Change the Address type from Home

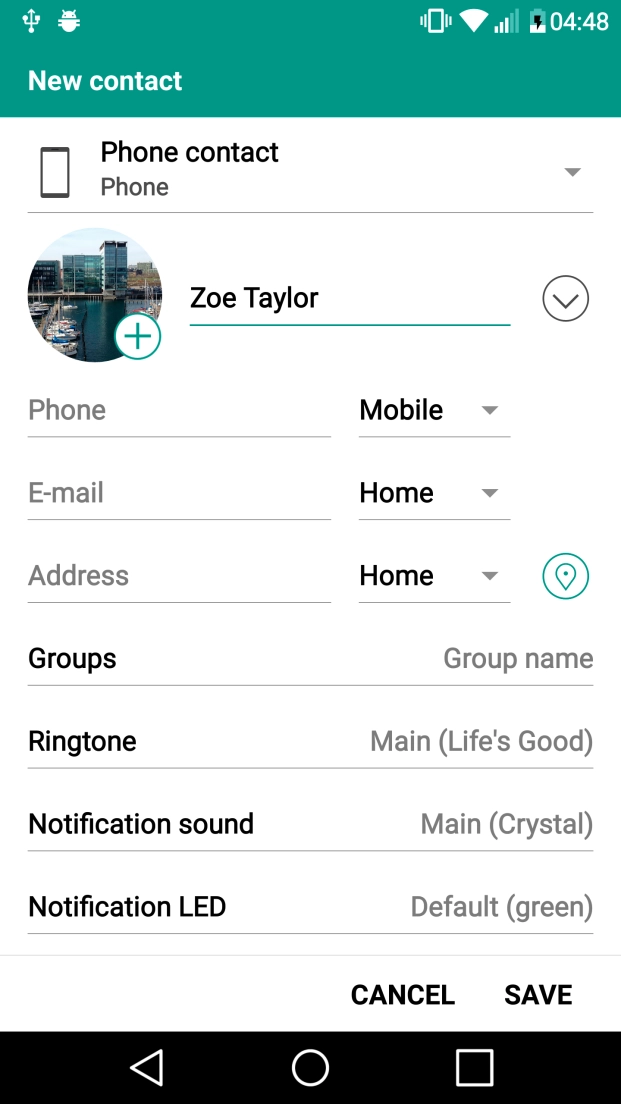[x=433, y=577]
